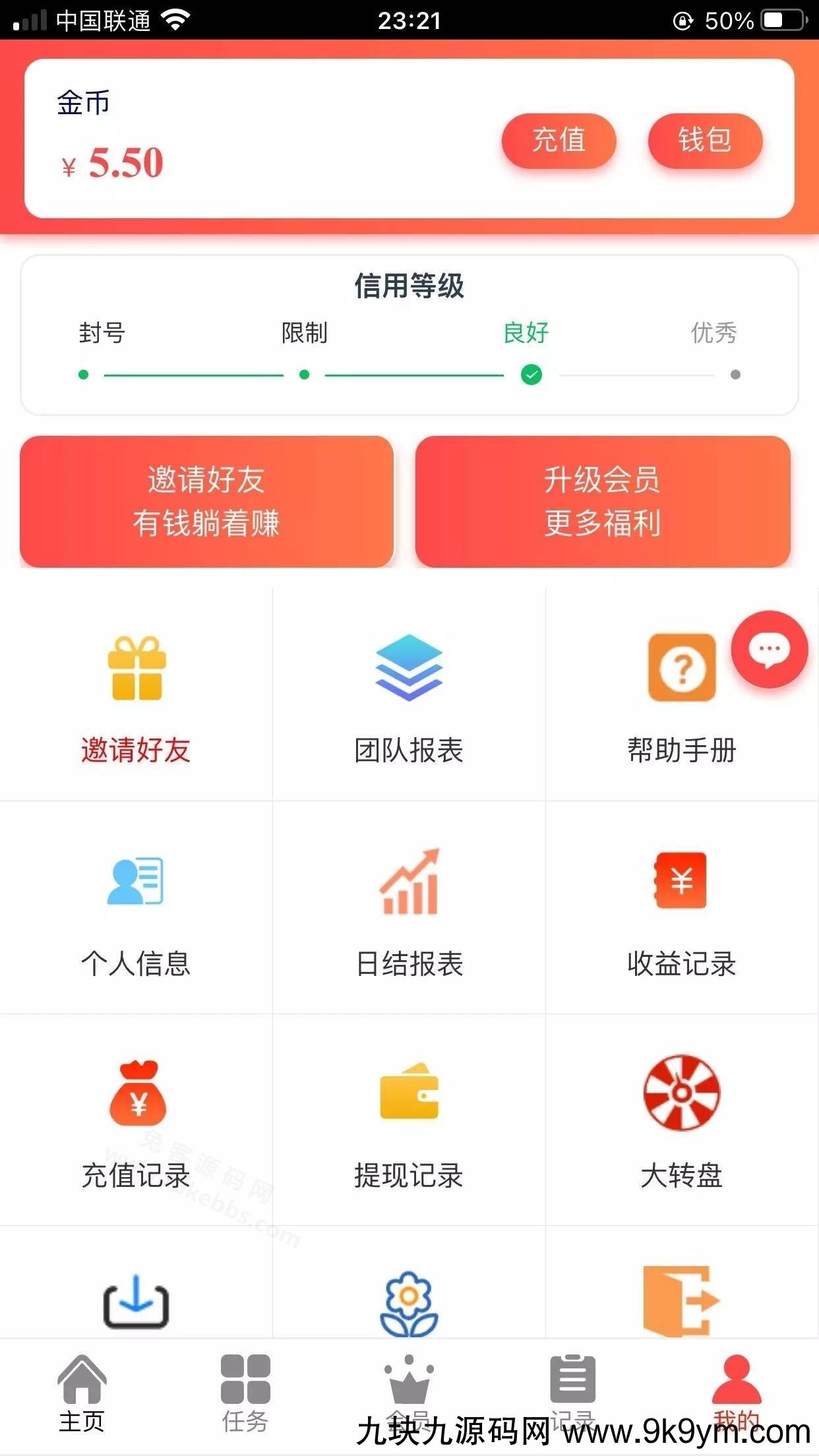
Task: View 个人信息 personal info
Action: pyautogui.click(x=136, y=909)
